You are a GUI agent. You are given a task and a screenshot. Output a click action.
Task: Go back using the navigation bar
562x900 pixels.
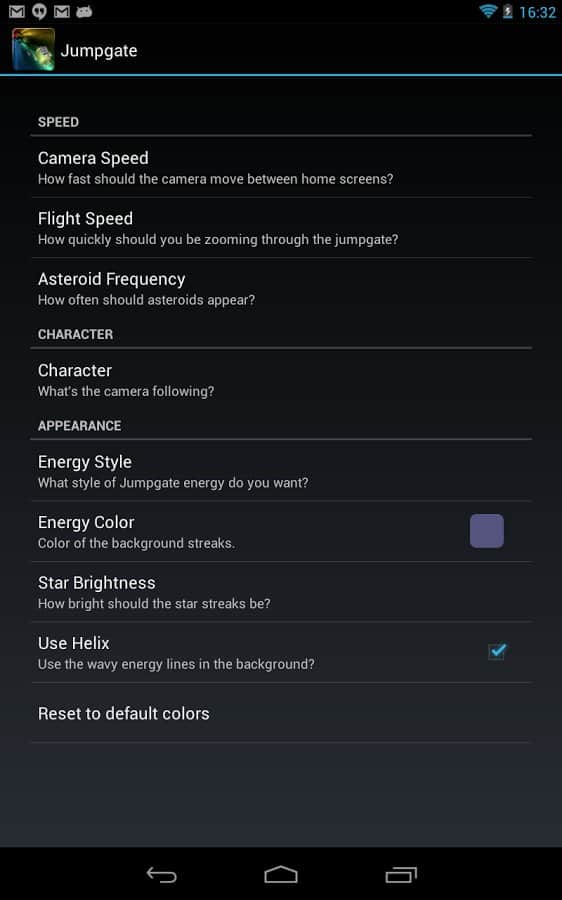[x=161, y=874]
